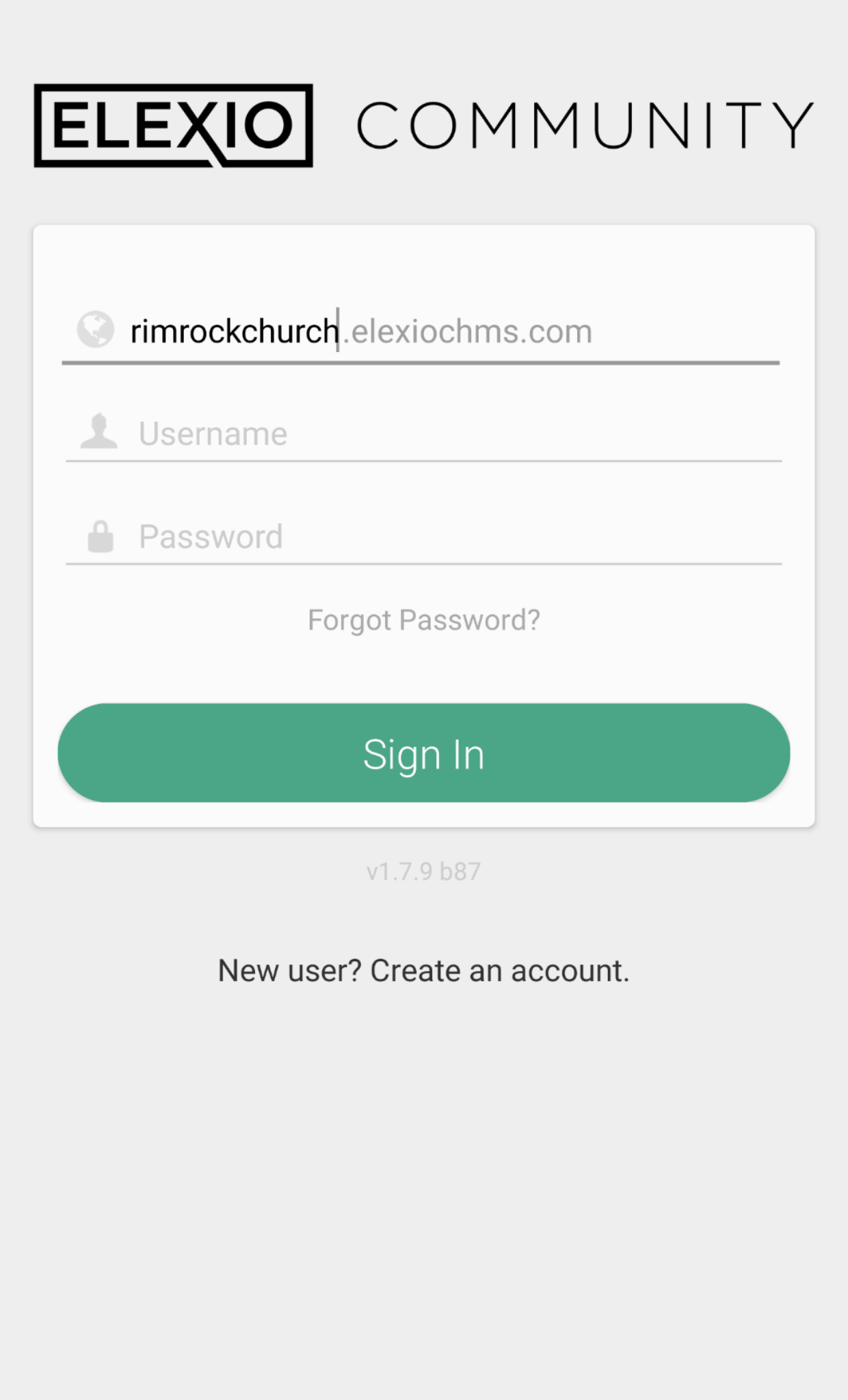Open the Forgot Password link
The image size is (848, 1400).
coord(424,620)
